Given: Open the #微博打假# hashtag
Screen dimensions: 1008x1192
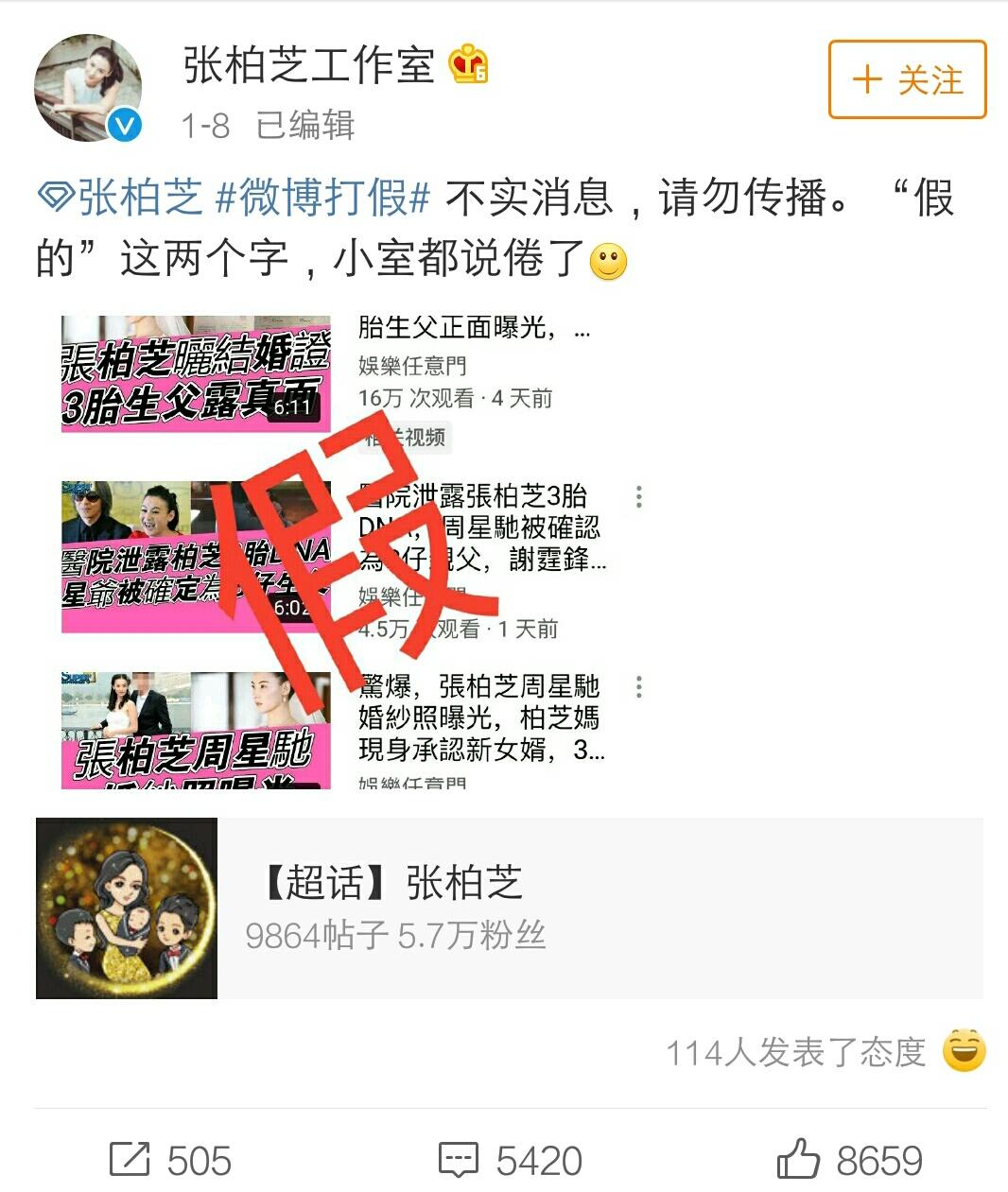Looking at the screenshot, I should click(x=322, y=199).
